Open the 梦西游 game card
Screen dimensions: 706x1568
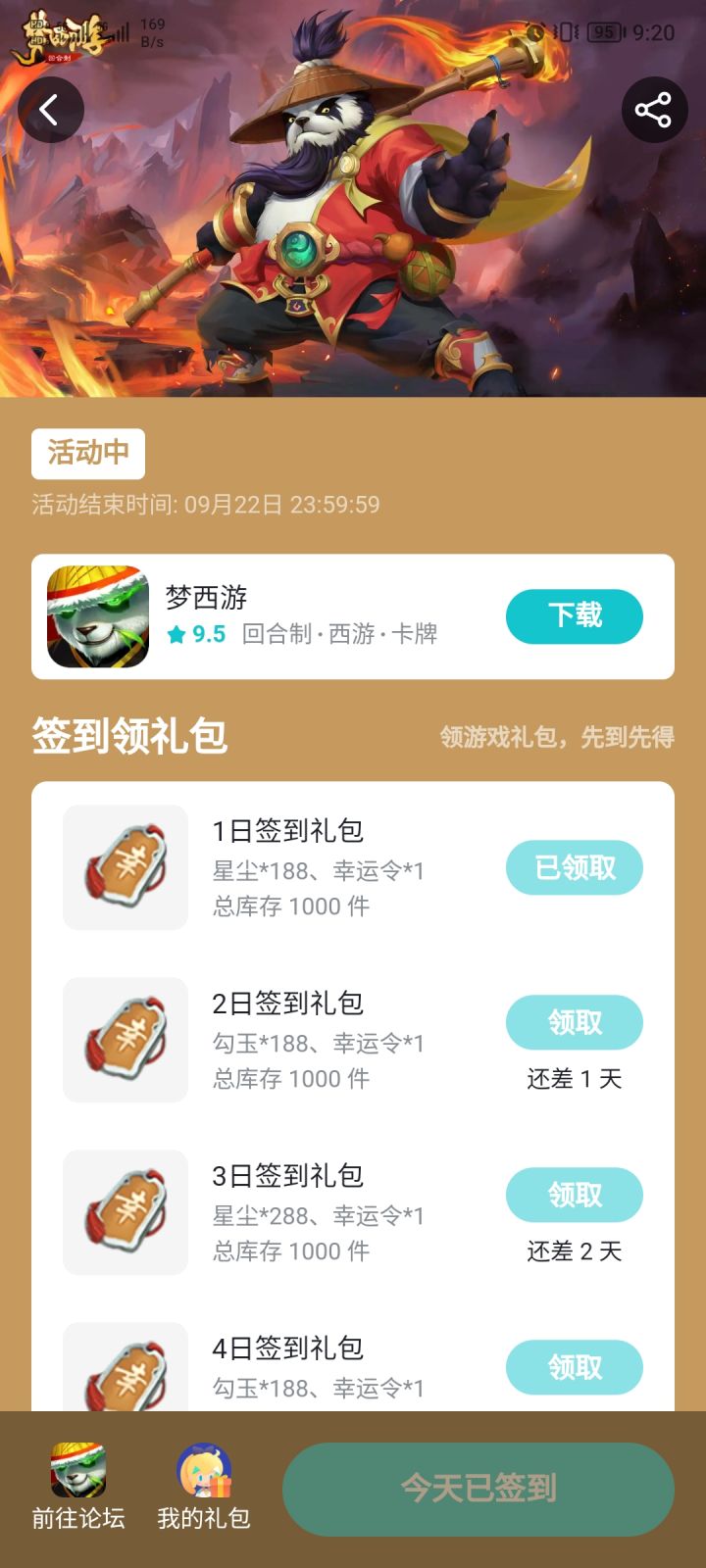click(x=294, y=616)
